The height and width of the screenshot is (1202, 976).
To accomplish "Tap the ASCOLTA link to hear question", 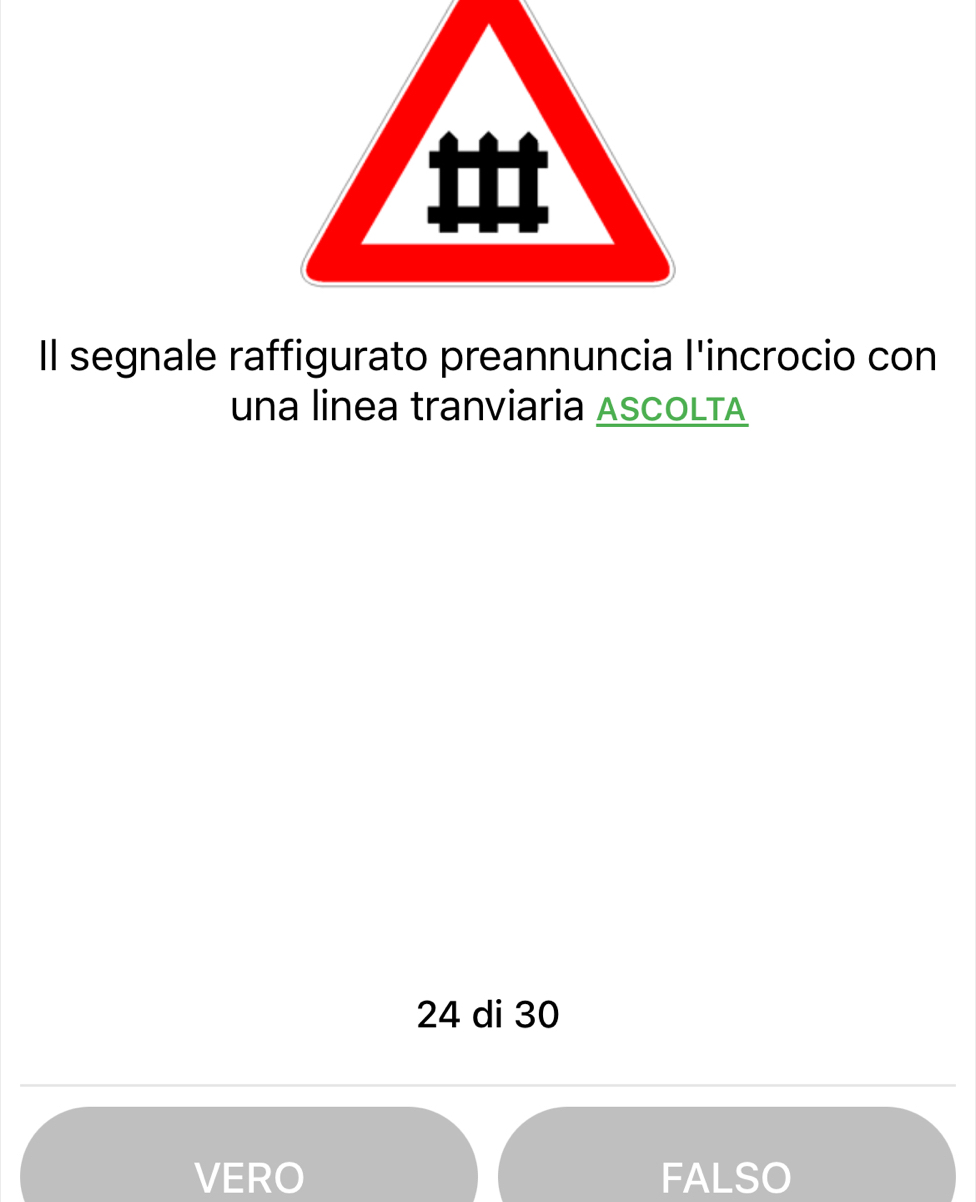I will pos(671,409).
